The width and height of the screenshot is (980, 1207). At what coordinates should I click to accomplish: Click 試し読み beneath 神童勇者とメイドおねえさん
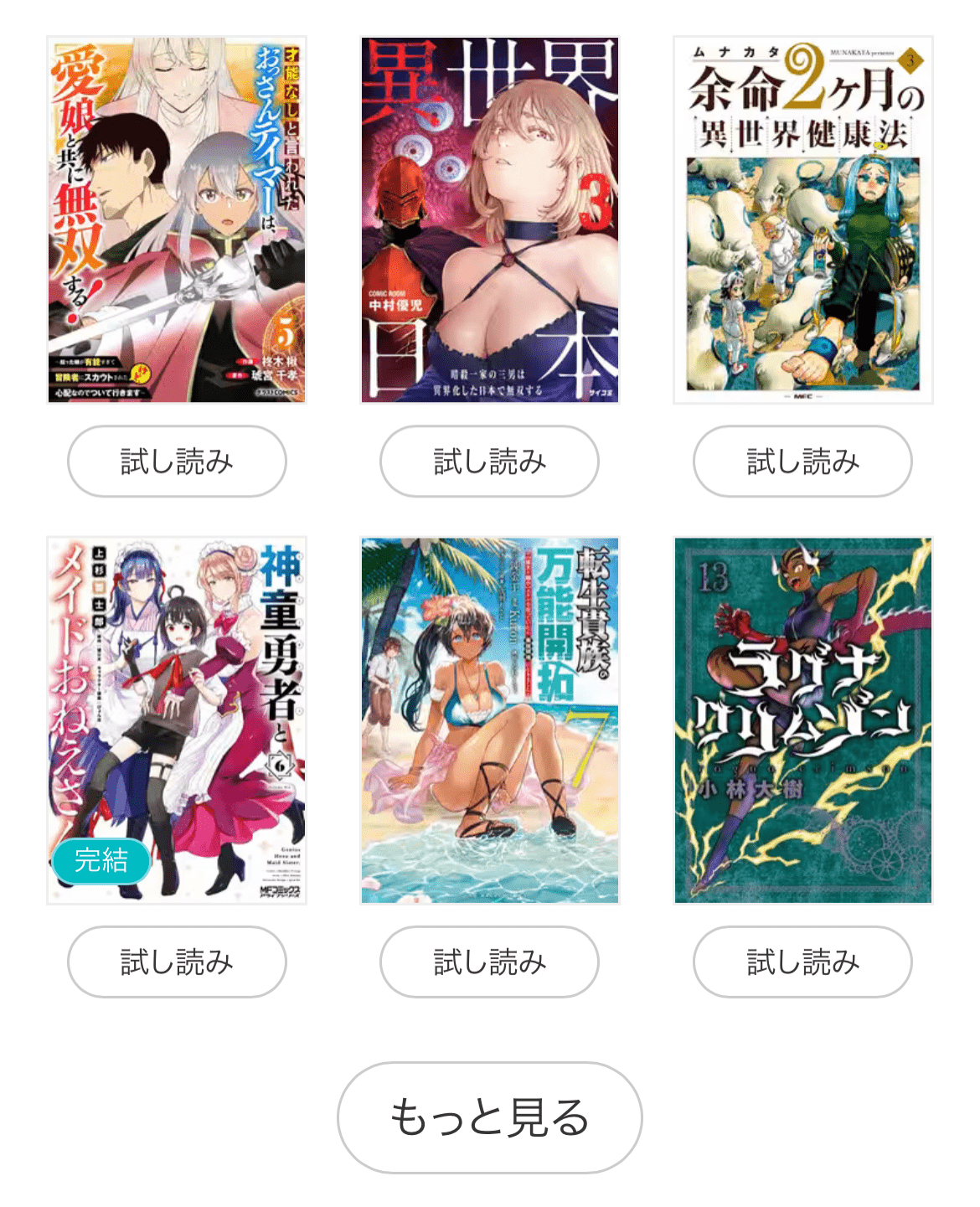click(174, 961)
